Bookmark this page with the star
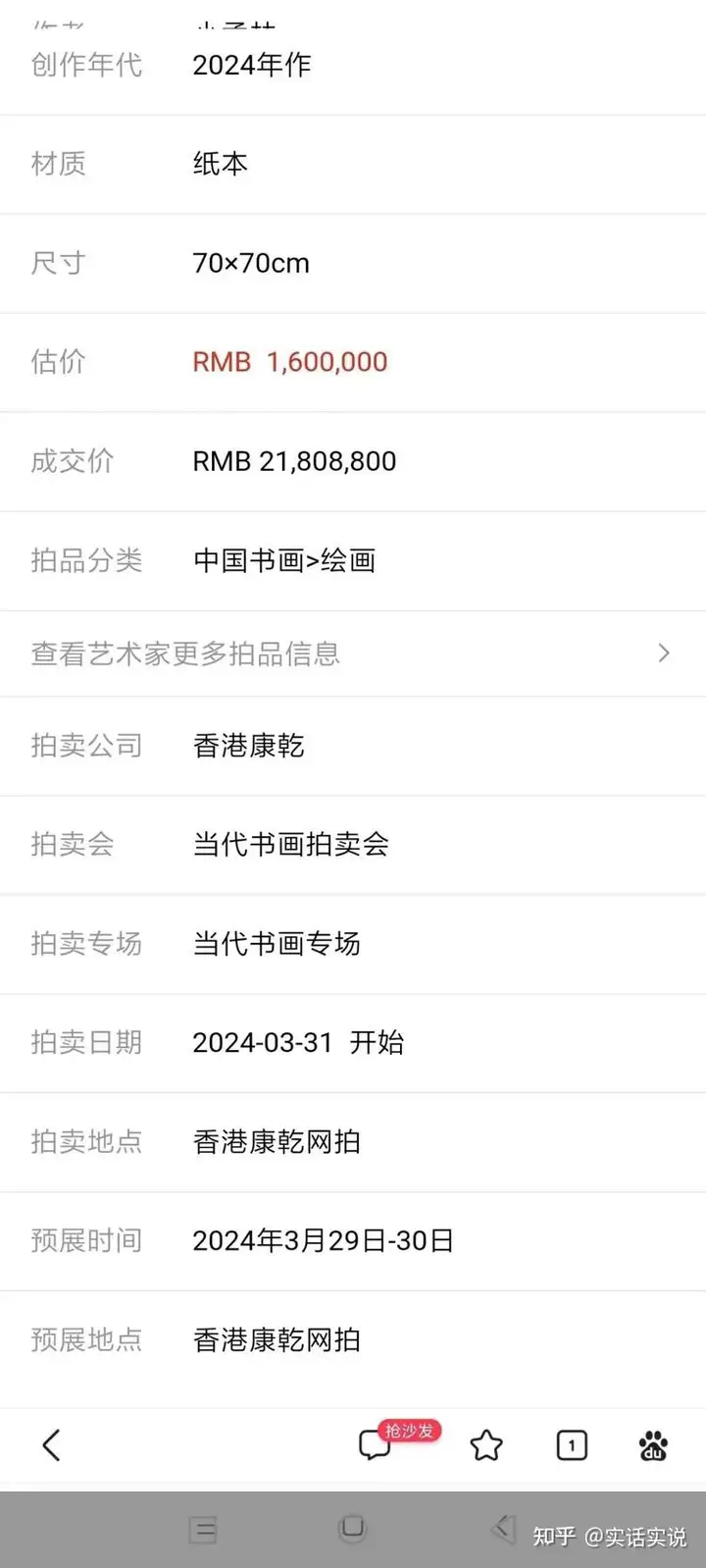 coord(486,1445)
